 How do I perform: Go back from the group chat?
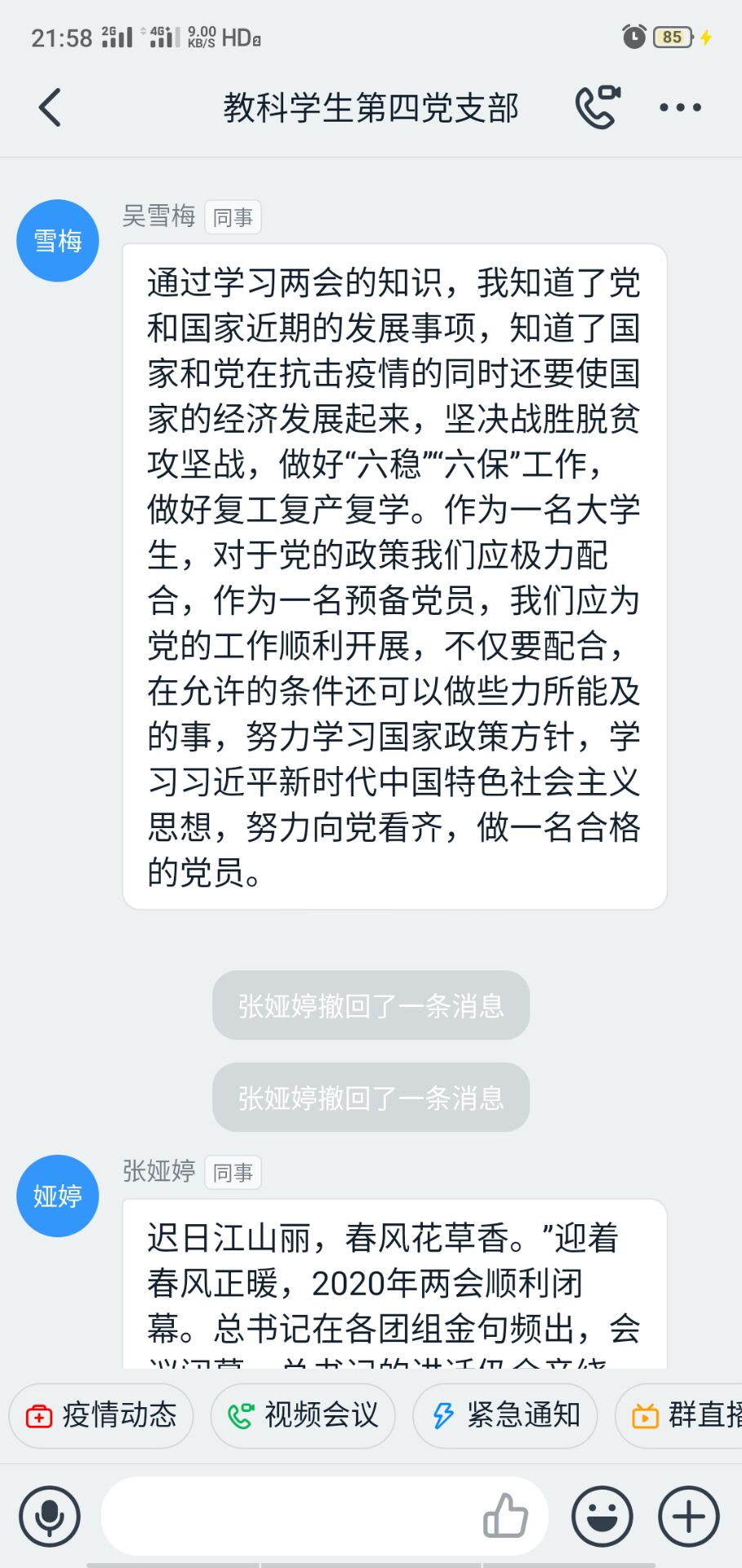tap(51, 107)
